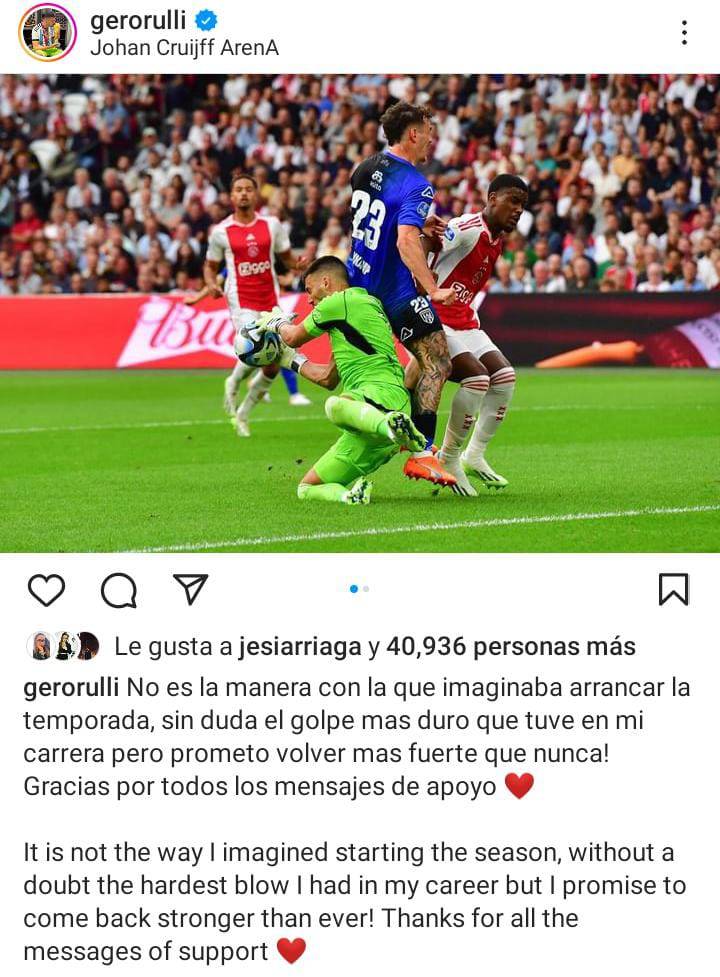Open gerorulli's profile picture
720x977 pixels.
pos(47,32)
